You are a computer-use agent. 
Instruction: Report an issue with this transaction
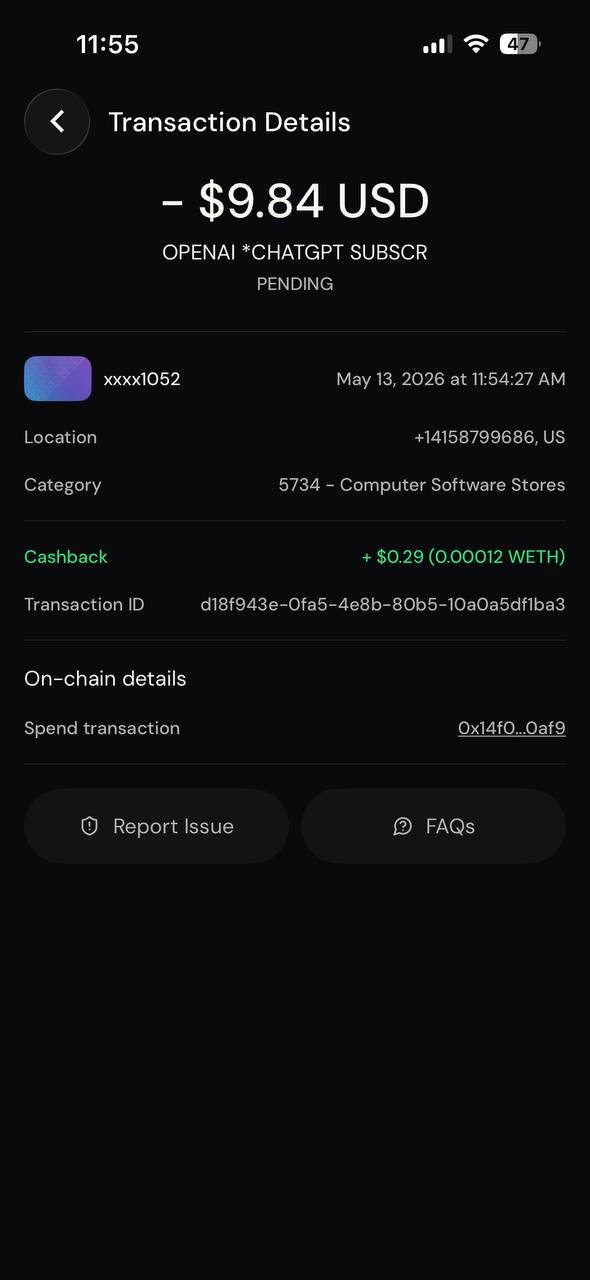(157, 826)
